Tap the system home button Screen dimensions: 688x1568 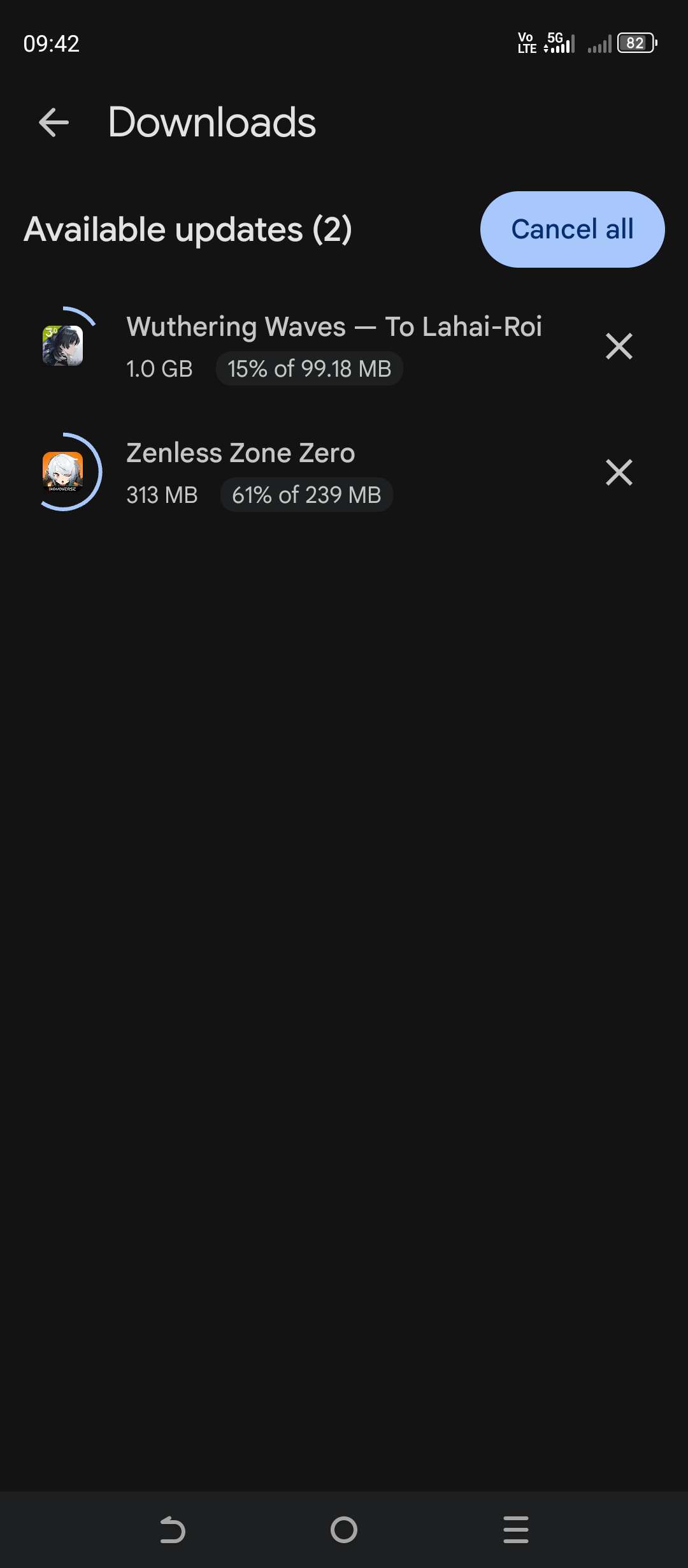click(x=344, y=1530)
